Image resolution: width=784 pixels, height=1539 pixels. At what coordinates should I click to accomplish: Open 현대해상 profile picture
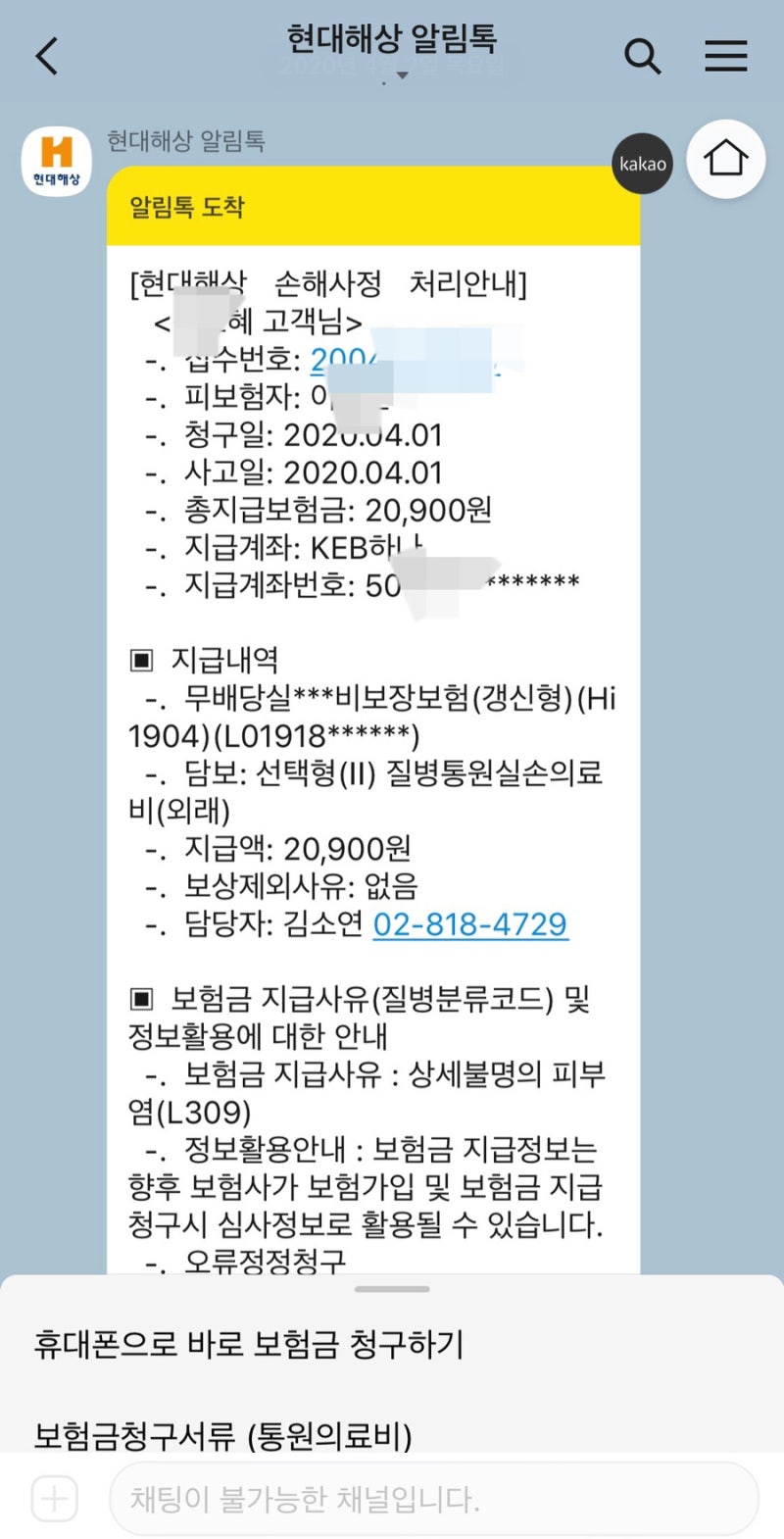coord(56,161)
